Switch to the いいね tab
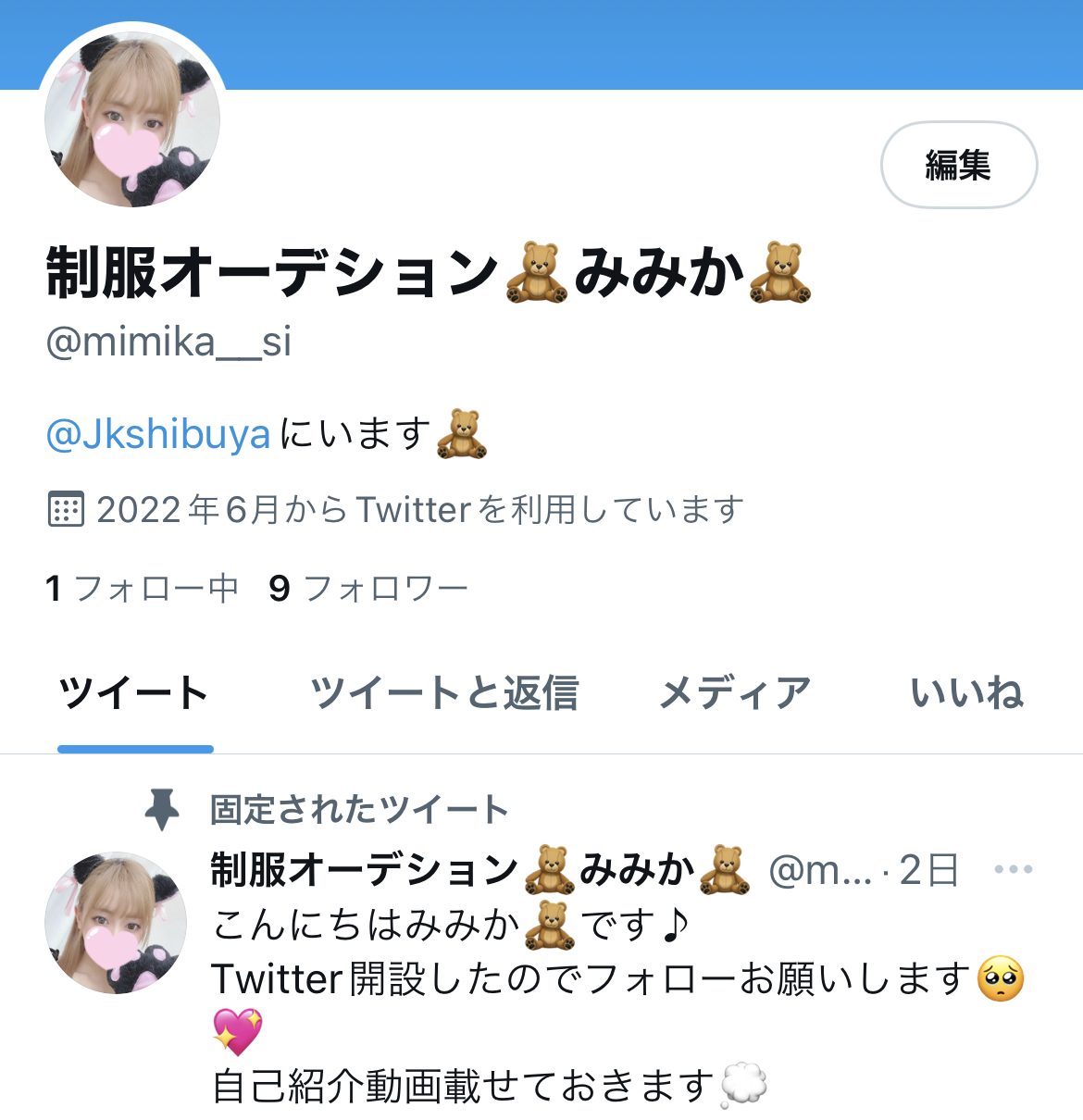 (x=966, y=693)
